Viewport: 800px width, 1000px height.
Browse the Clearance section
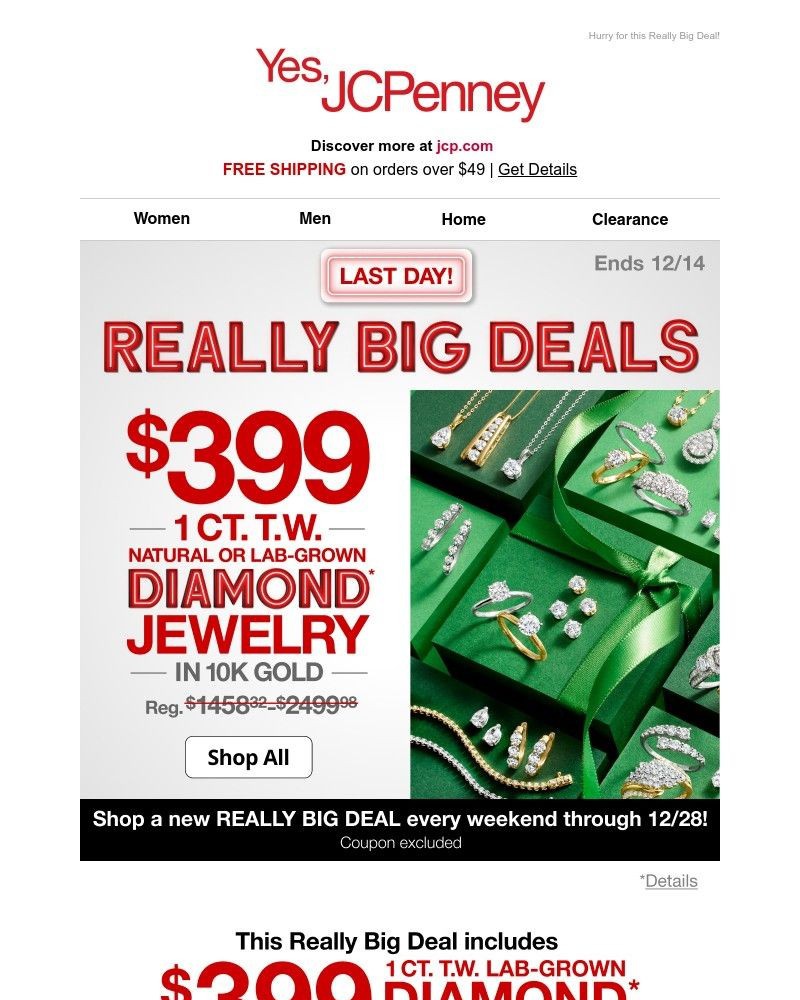click(629, 219)
